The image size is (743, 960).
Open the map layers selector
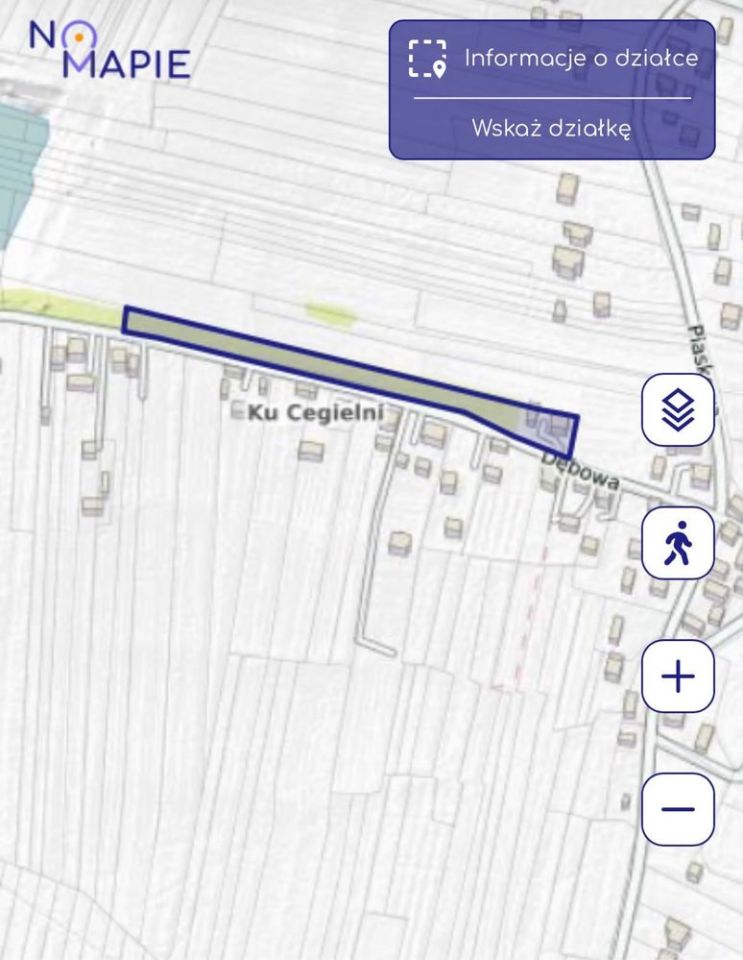(x=678, y=409)
